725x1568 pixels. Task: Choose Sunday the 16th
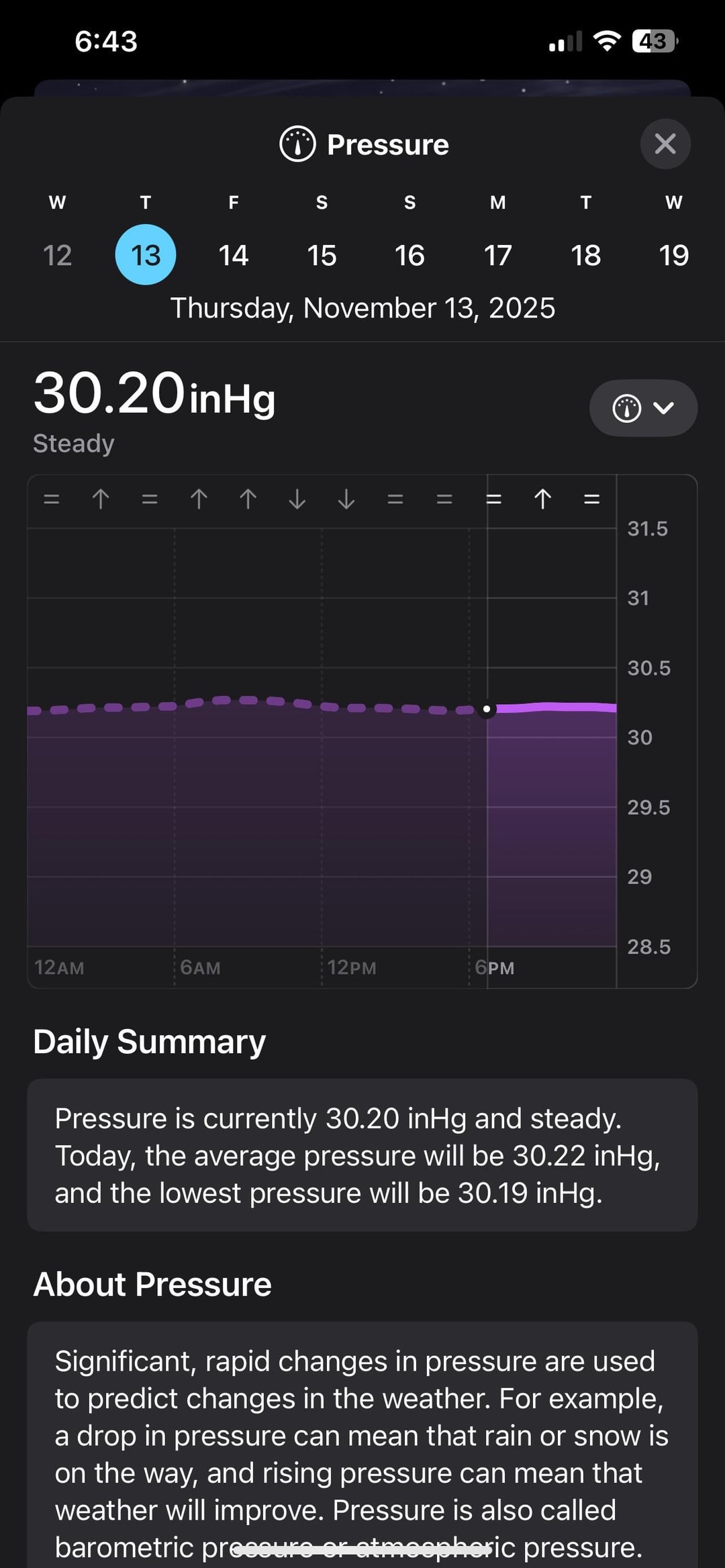pos(409,255)
